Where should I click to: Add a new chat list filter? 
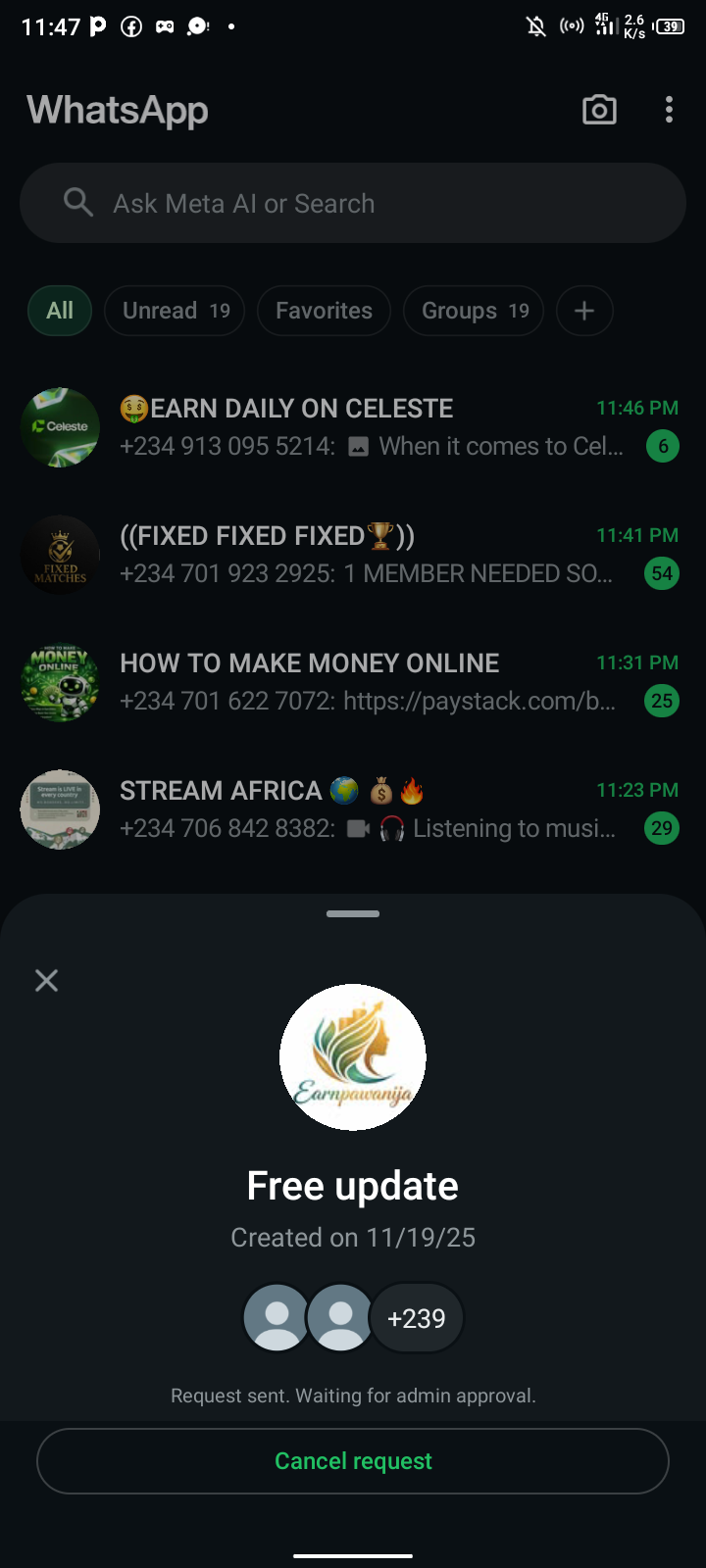coord(584,311)
